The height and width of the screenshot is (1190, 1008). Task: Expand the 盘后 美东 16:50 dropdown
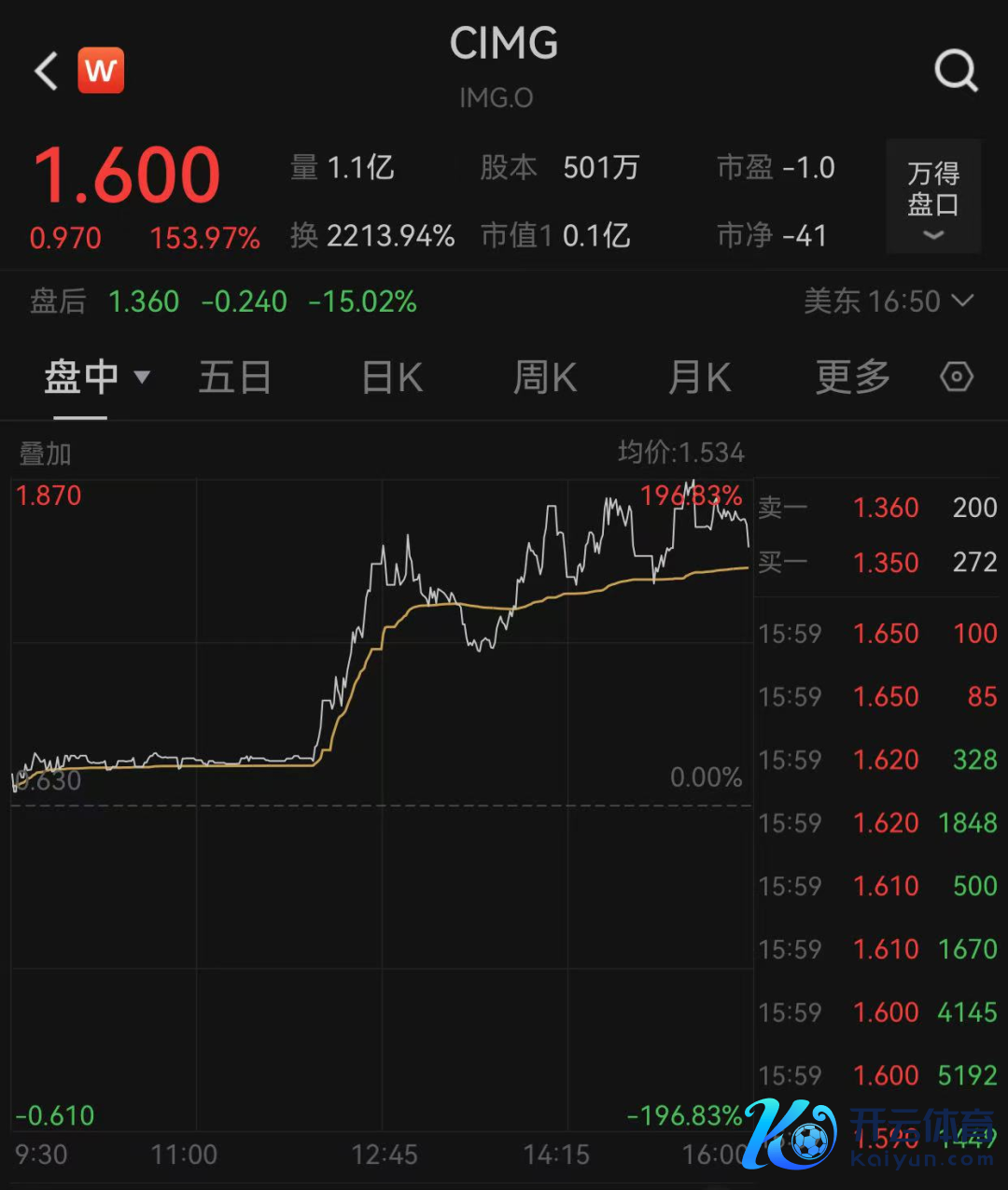pyautogui.click(x=889, y=301)
